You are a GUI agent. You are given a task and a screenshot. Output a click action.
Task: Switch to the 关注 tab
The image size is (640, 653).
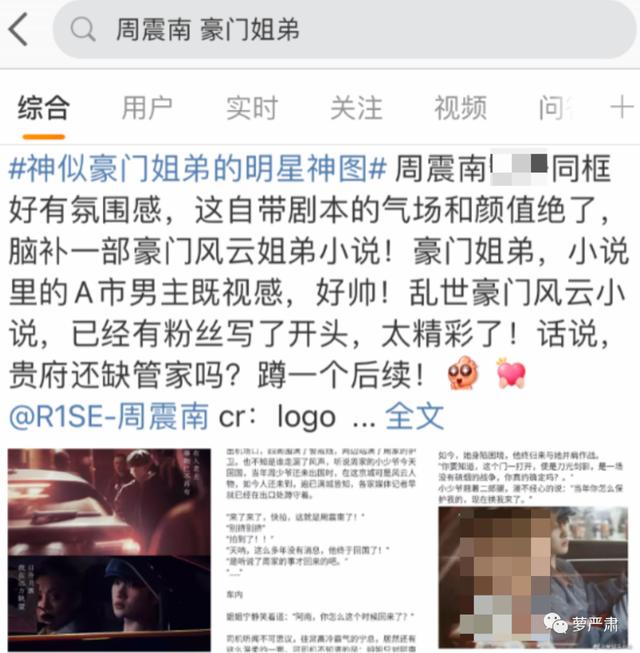pyautogui.click(x=356, y=107)
